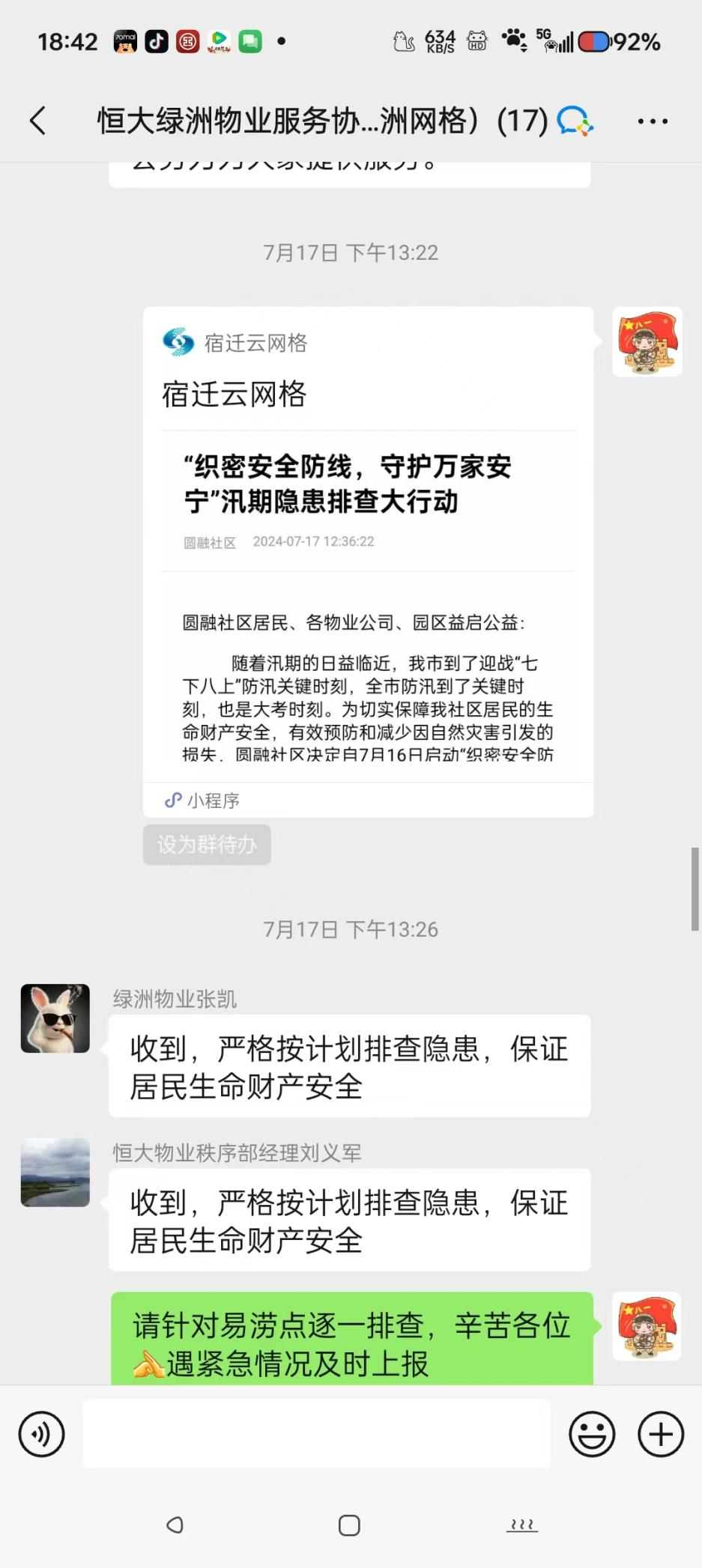Viewport: 702px width, 1568px height.
Task: View 绿洲物业张凯's profile avatar
Action: (x=55, y=1018)
